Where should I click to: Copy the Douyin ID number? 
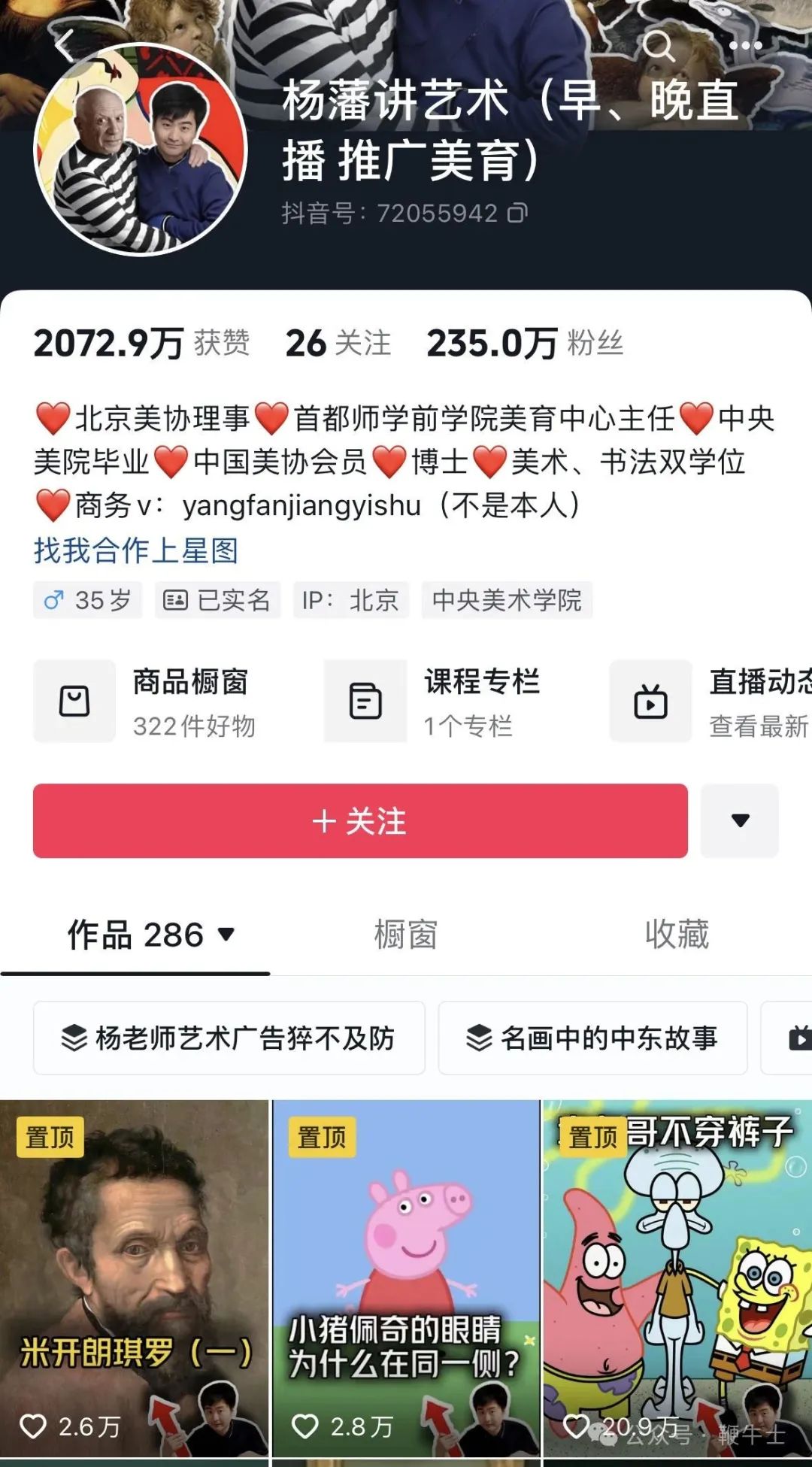click(x=518, y=214)
